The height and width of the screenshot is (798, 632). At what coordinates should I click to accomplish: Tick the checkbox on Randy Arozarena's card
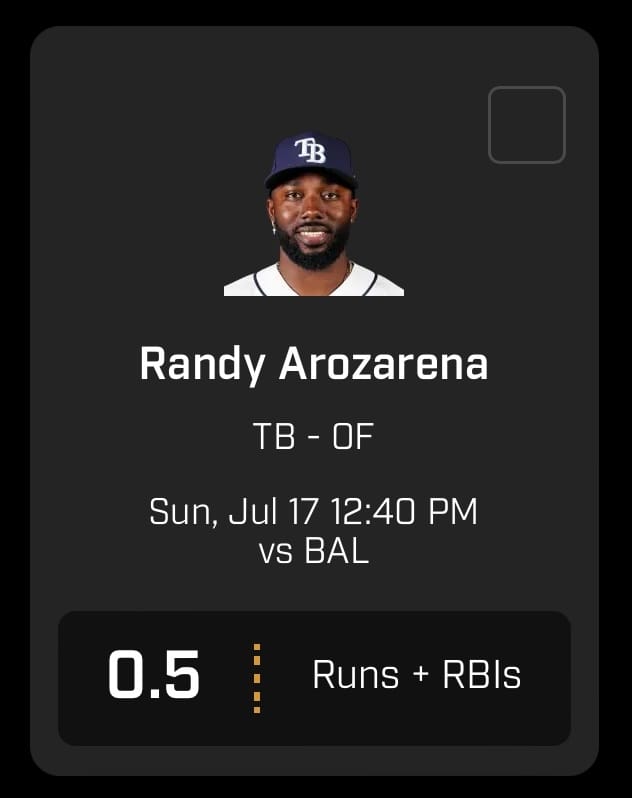point(526,125)
